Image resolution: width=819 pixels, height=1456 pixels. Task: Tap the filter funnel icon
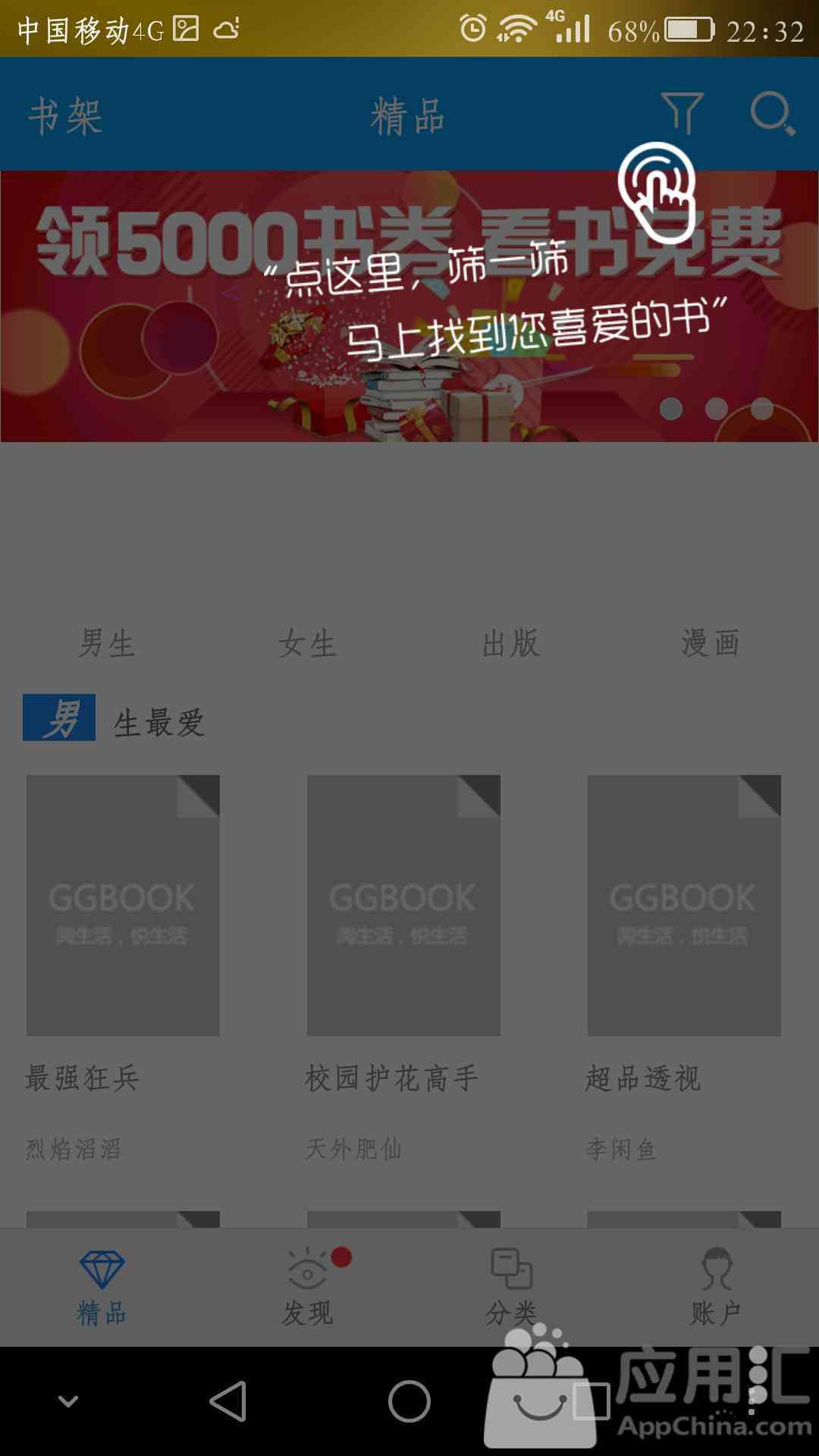(x=682, y=114)
